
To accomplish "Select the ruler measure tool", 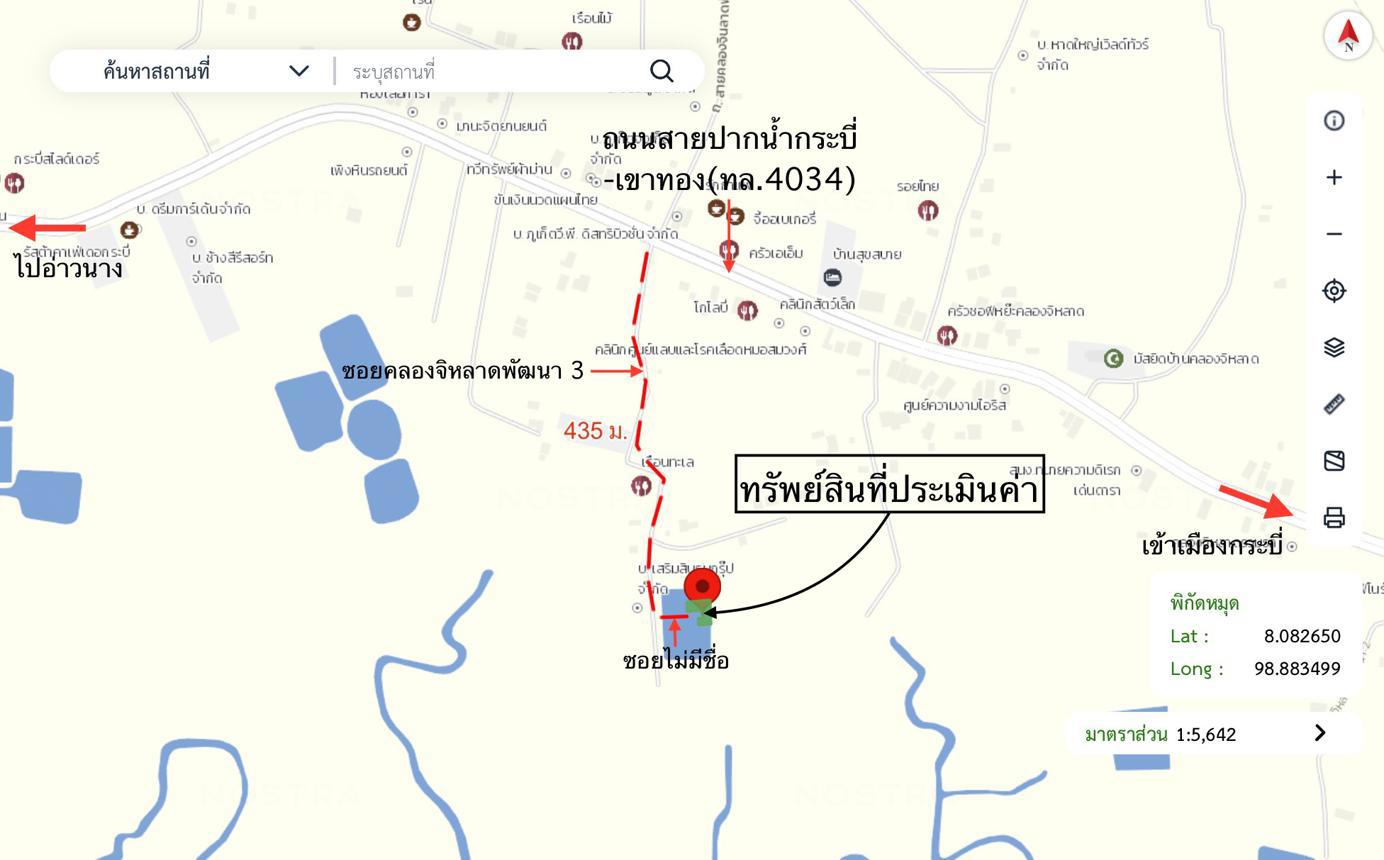I will coord(1333,404).
